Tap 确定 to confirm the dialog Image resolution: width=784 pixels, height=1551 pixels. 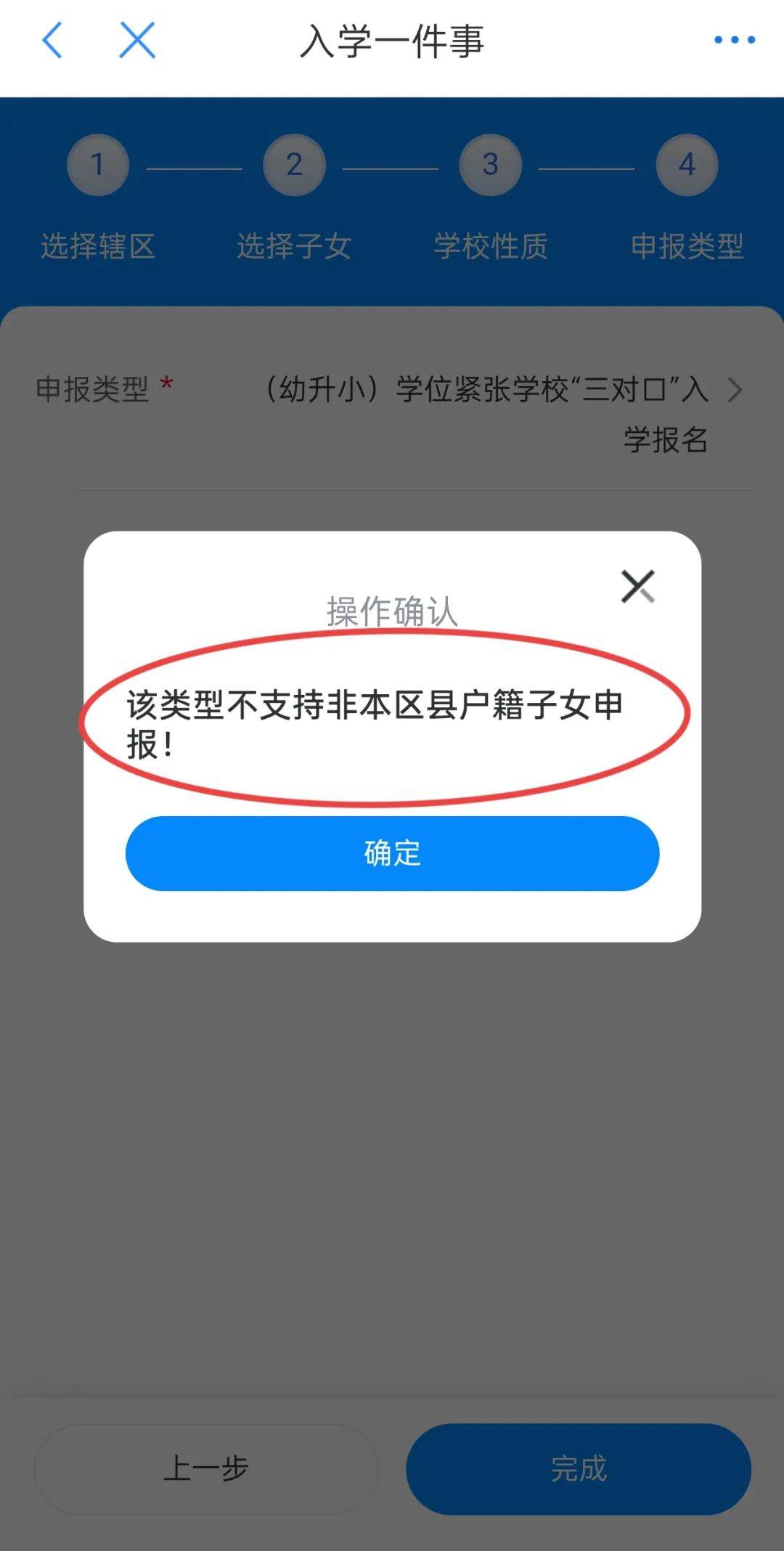[392, 853]
